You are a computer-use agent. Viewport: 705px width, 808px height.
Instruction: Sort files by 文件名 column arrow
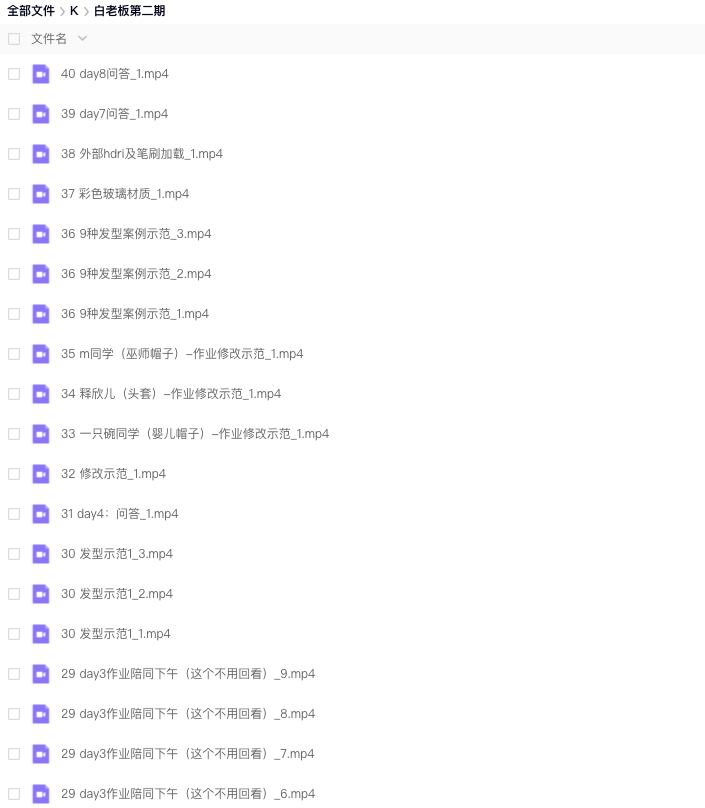click(82, 39)
